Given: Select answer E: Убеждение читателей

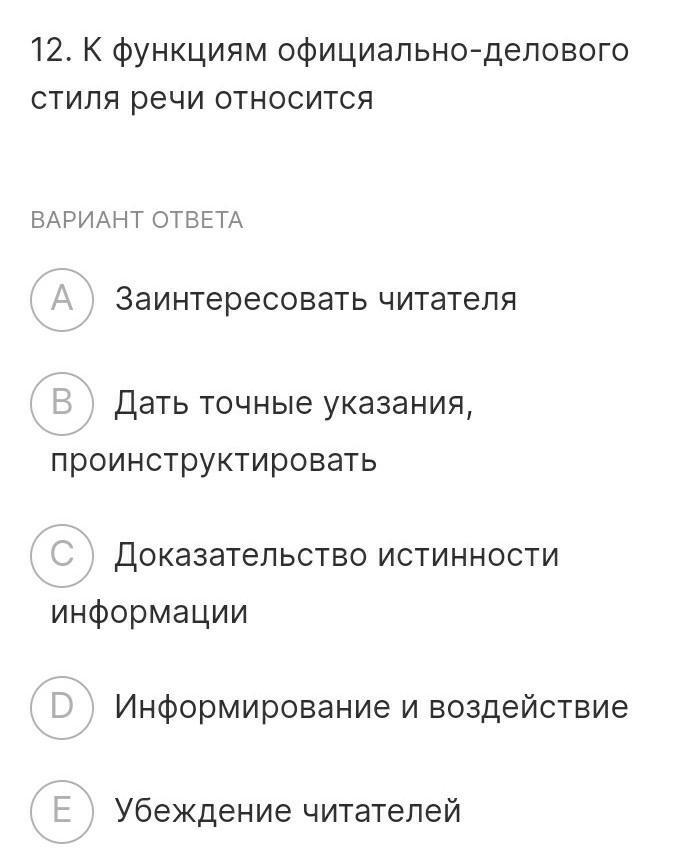Looking at the screenshot, I should [x=62, y=809].
